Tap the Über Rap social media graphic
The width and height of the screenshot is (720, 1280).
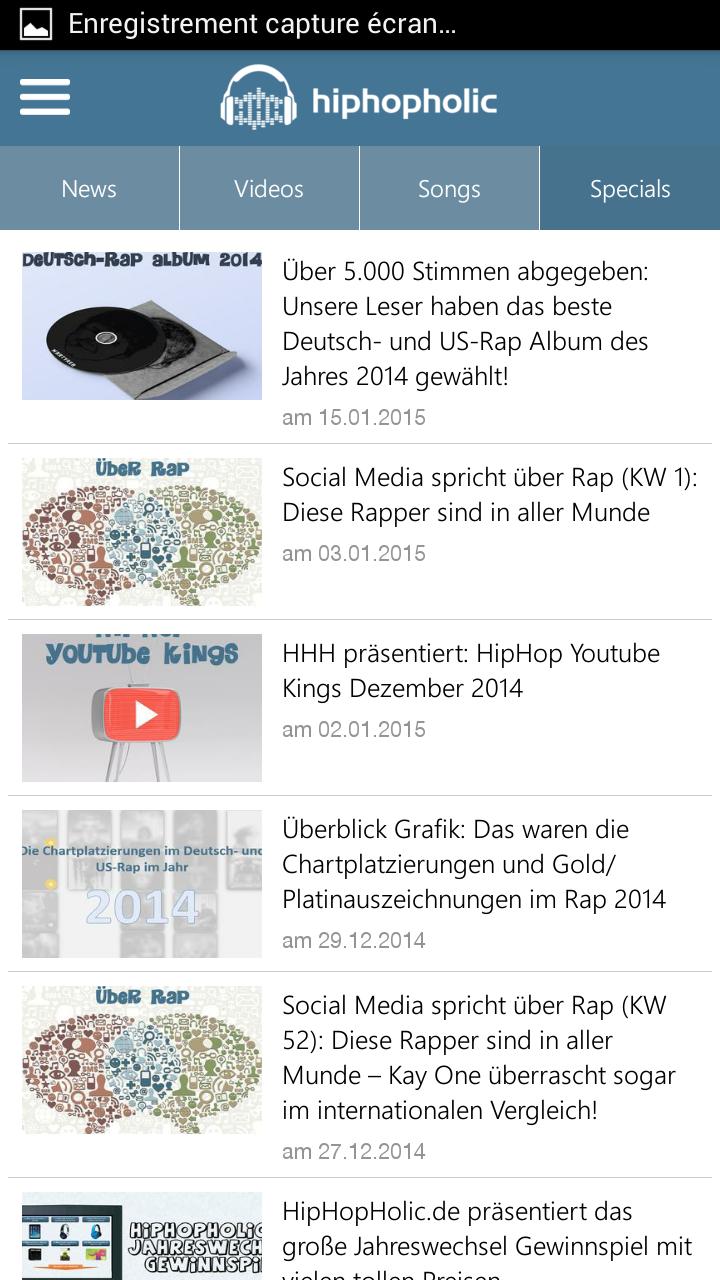pos(141,531)
